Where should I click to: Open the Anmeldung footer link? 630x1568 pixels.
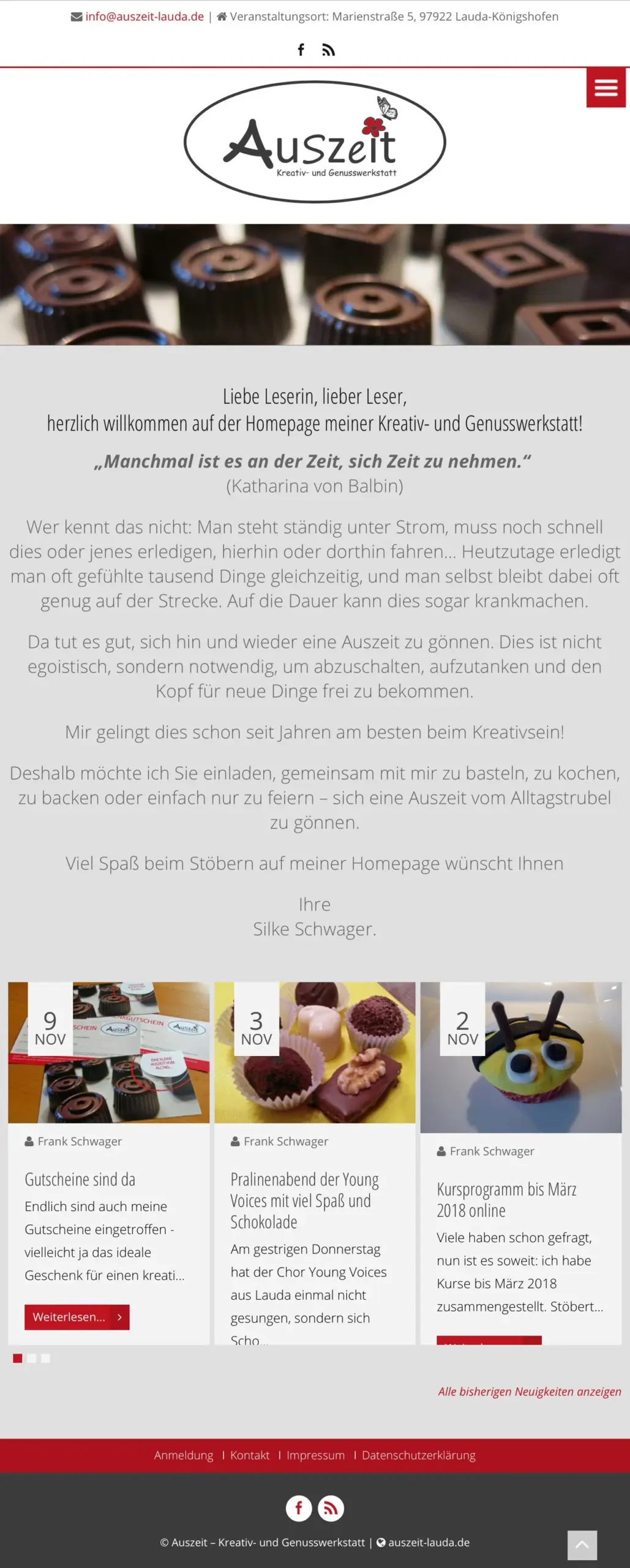coord(184,1455)
